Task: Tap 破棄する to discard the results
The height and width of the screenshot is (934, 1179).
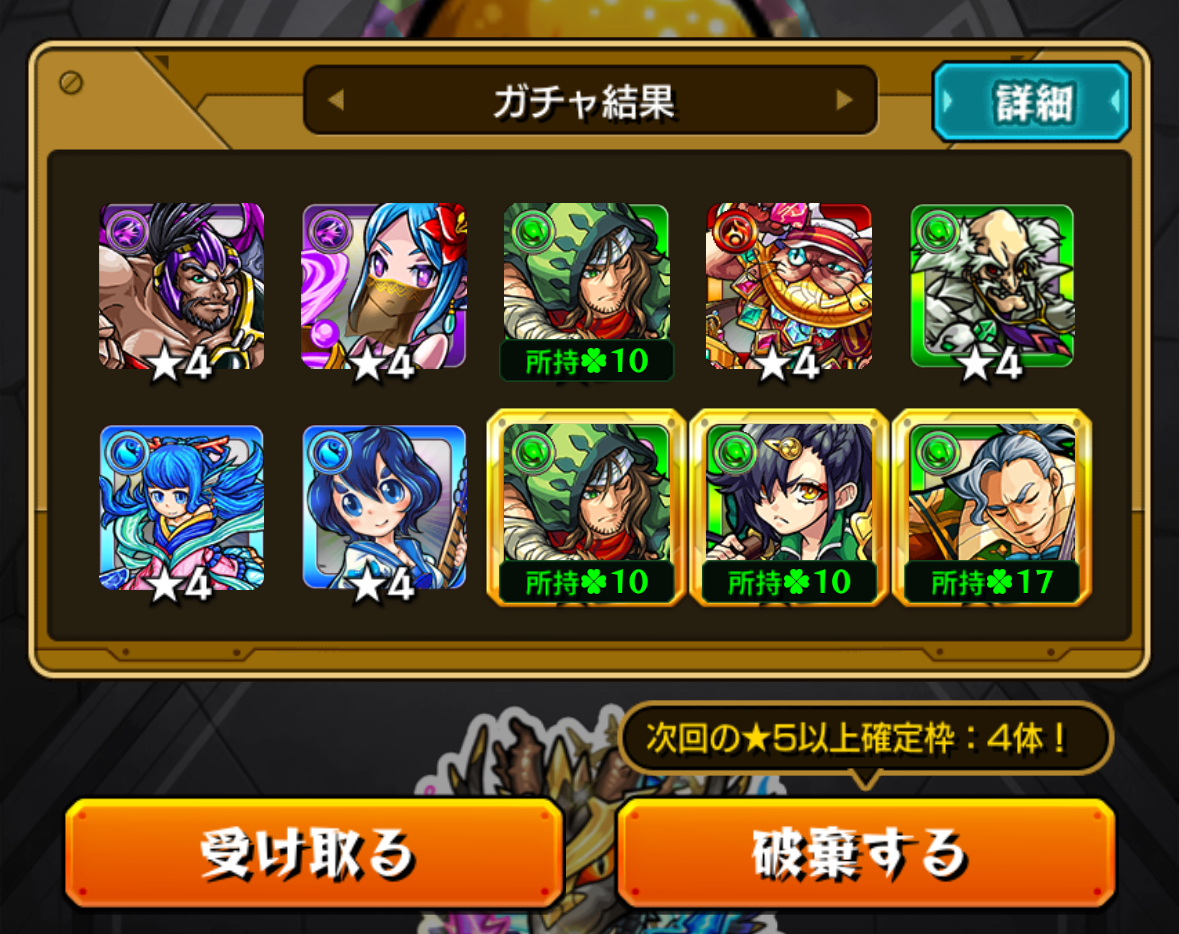Action: point(865,852)
